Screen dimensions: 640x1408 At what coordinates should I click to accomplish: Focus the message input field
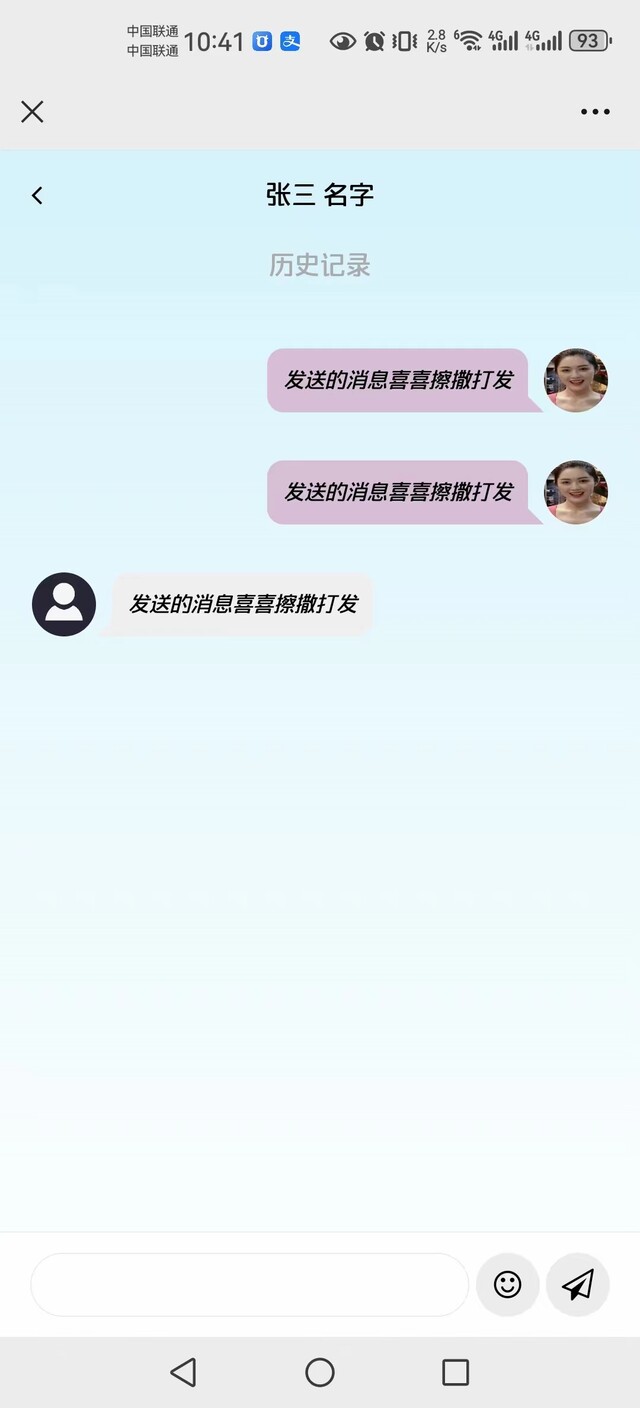(x=250, y=1285)
